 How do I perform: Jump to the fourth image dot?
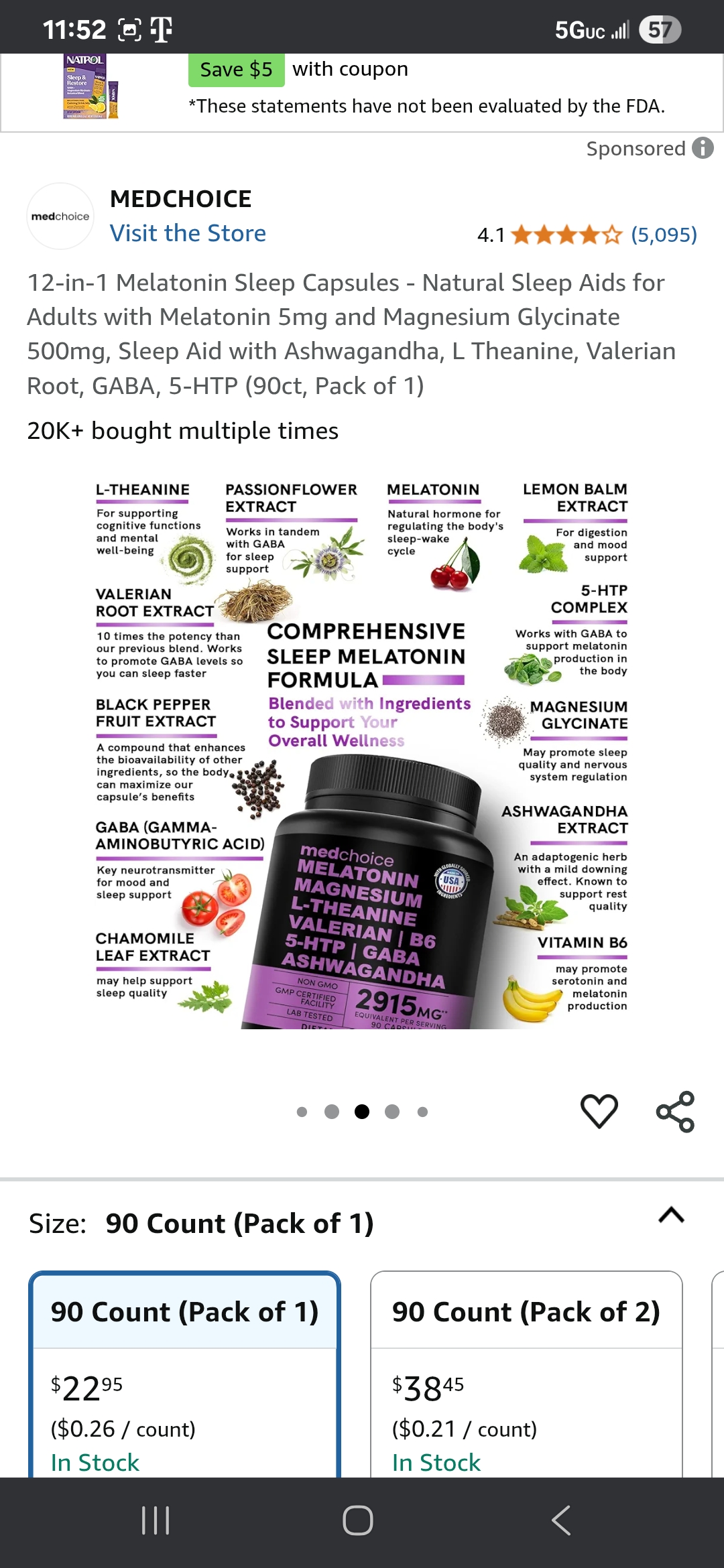click(x=392, y=1112)
